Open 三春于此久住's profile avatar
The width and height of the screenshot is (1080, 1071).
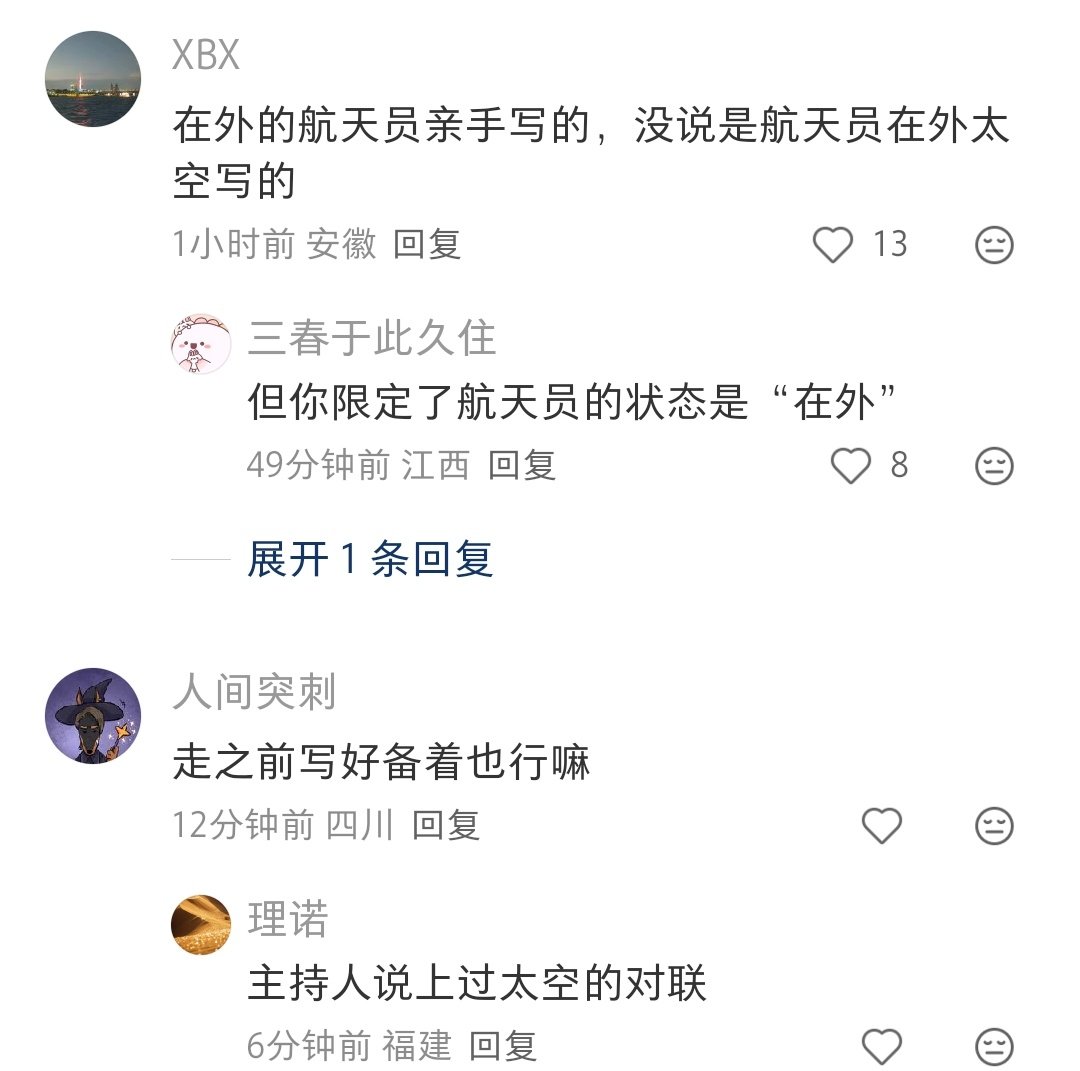pos(201,344)
